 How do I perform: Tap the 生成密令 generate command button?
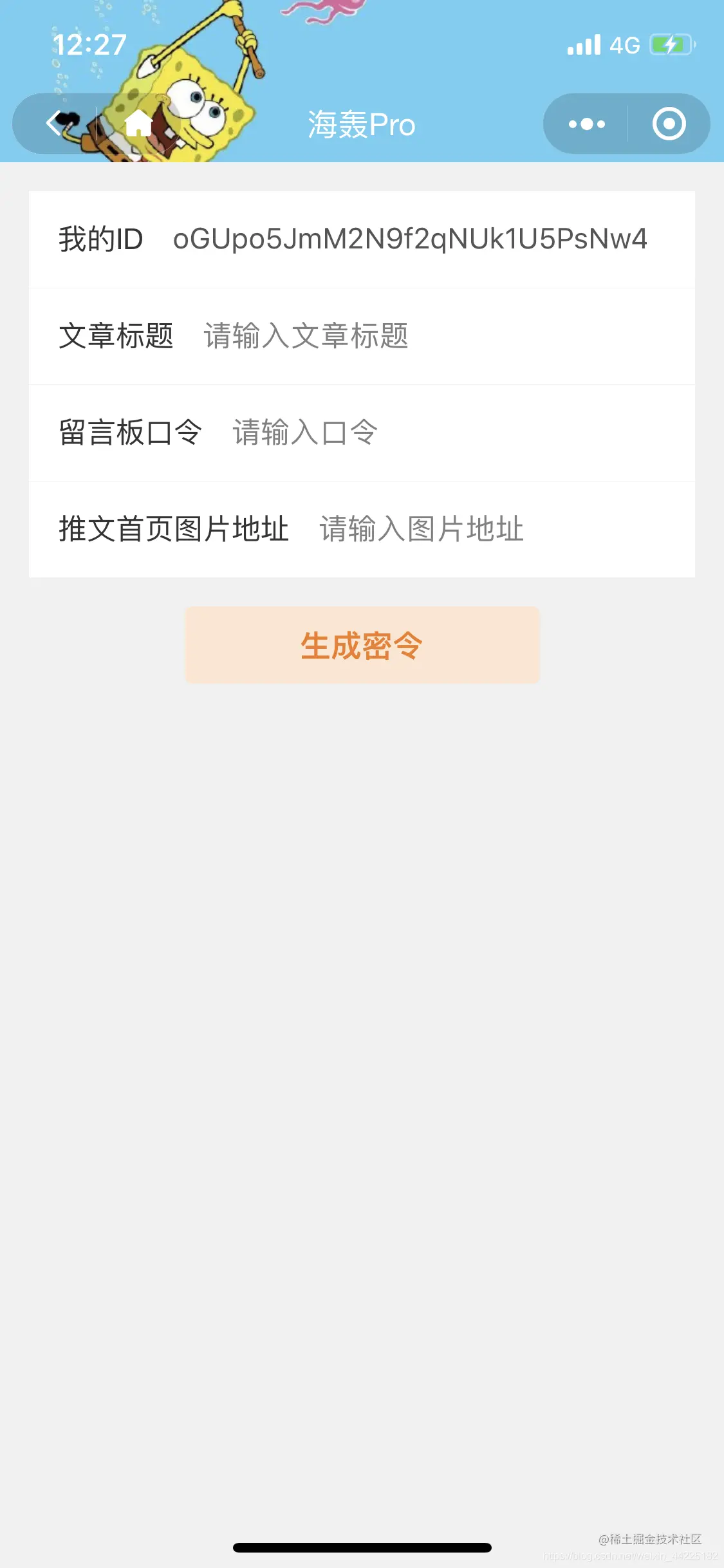(x=362, y=644)
